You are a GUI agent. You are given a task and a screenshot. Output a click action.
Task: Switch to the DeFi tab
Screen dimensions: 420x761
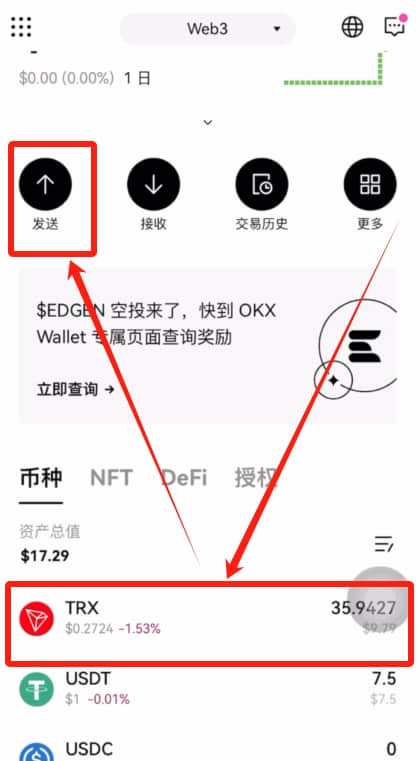point(184,478)
